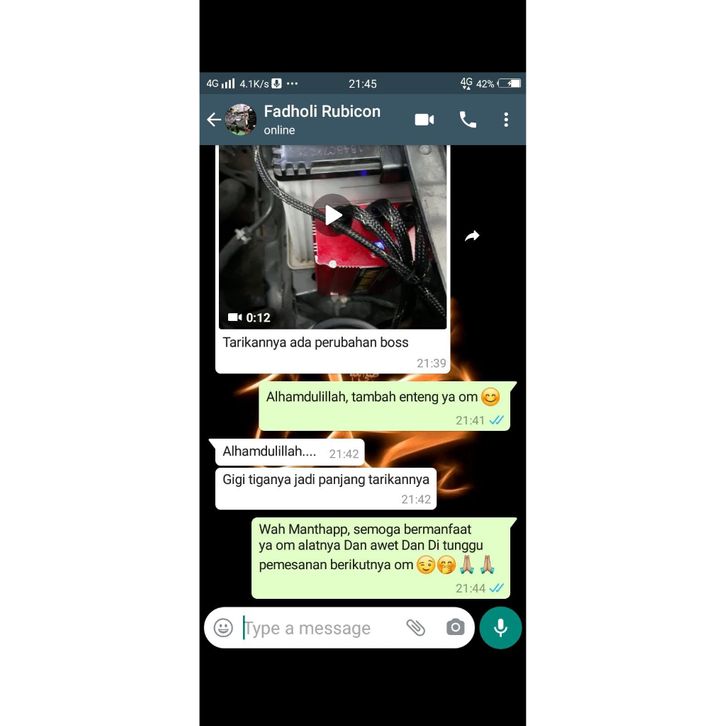Go back from Fadholi Rubicon chat
Image resolution: width=726 pixels, height=726 pixels.
coord(213,120)
